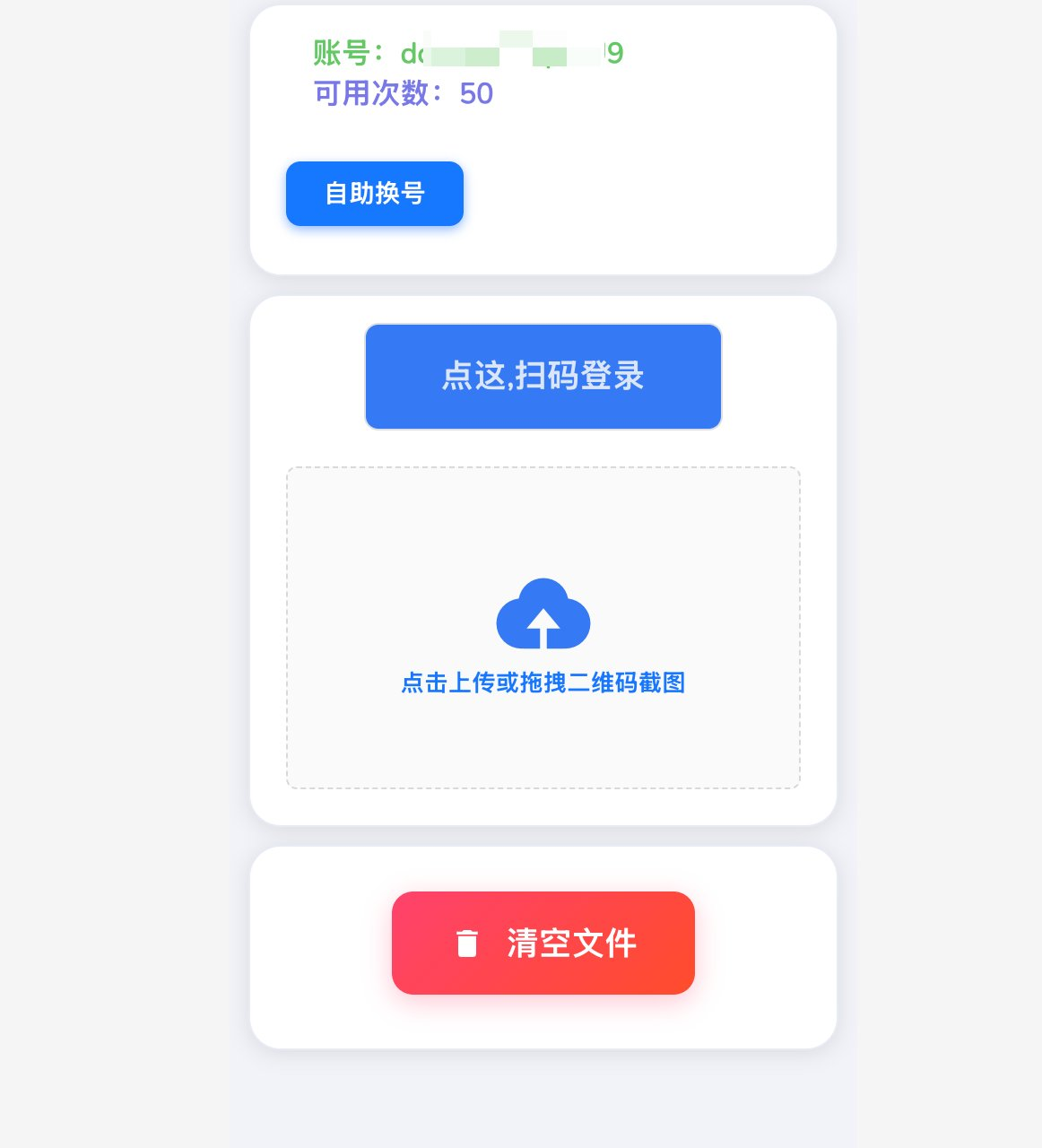This screenshot has height=1148, width=1042.
Task: Tap the 自助换号 button
Action: click(x=374, y=194)
